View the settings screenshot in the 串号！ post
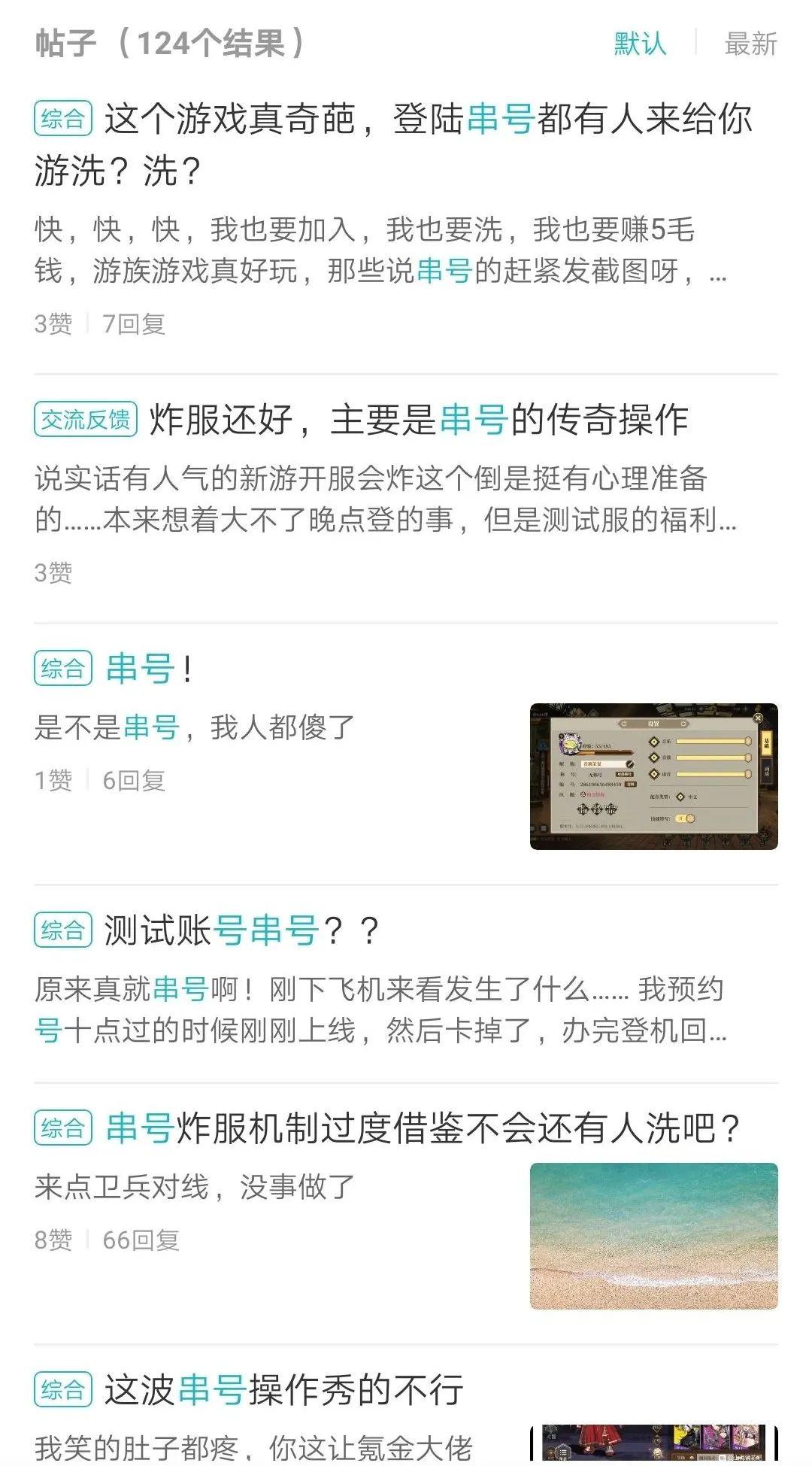 pyautogui.click(x=653, y=776)
